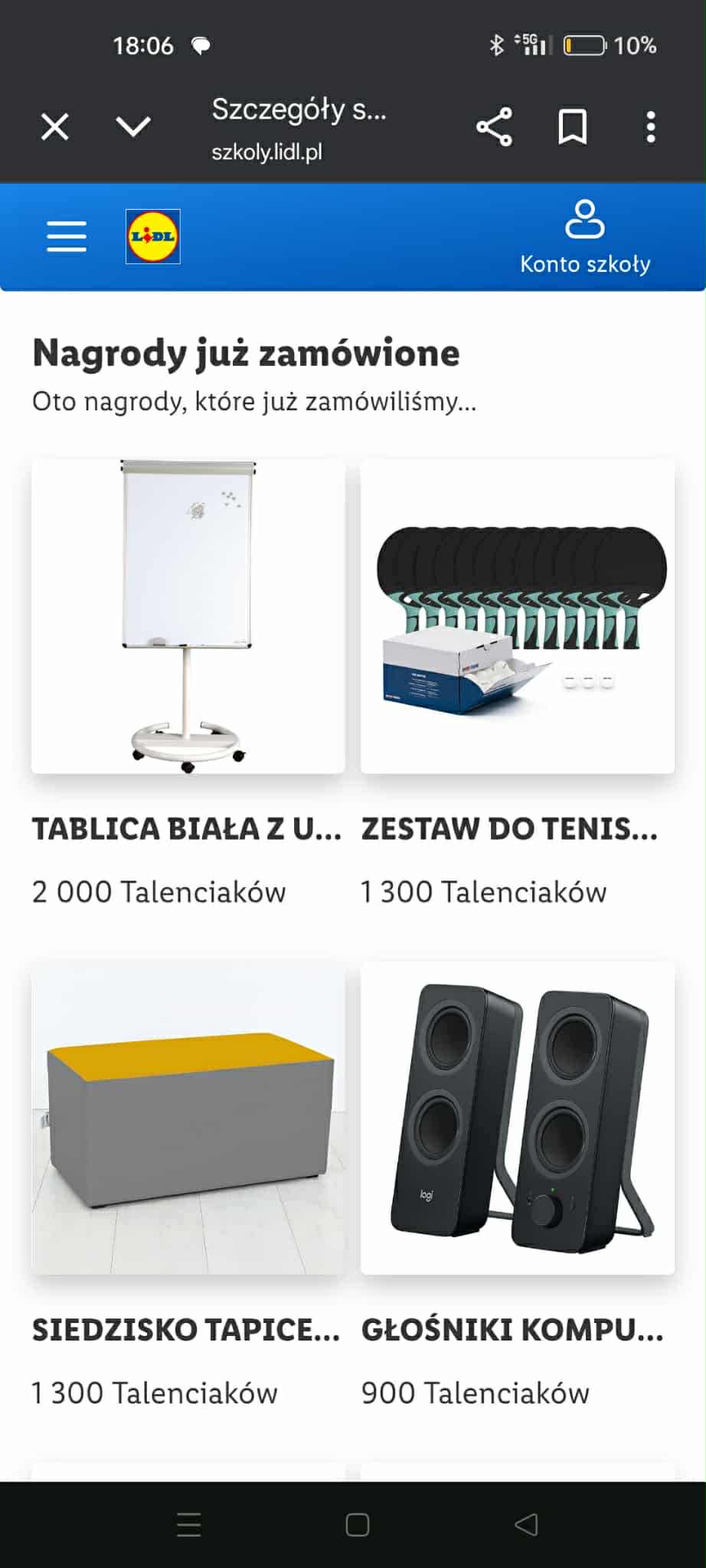Expand the browser down-arrow menu

coord(132,127)
